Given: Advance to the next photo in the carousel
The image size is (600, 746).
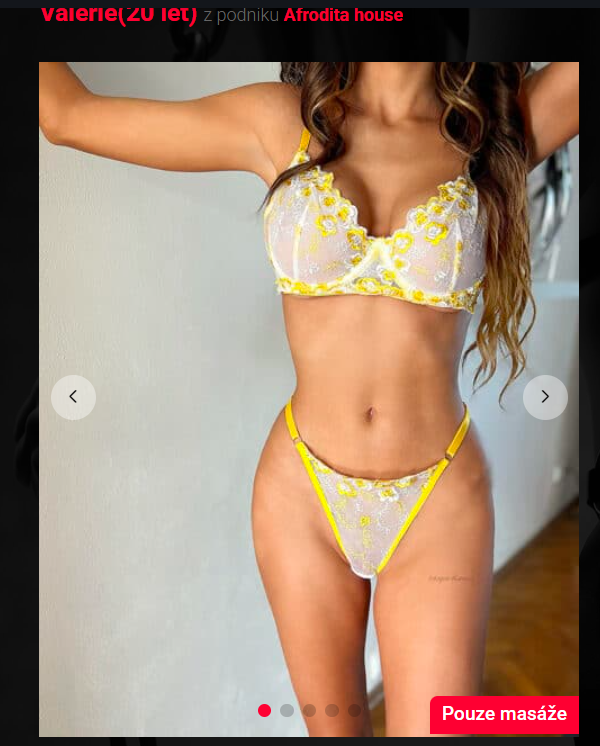Looking at the screenshot, I should point(545,397).
